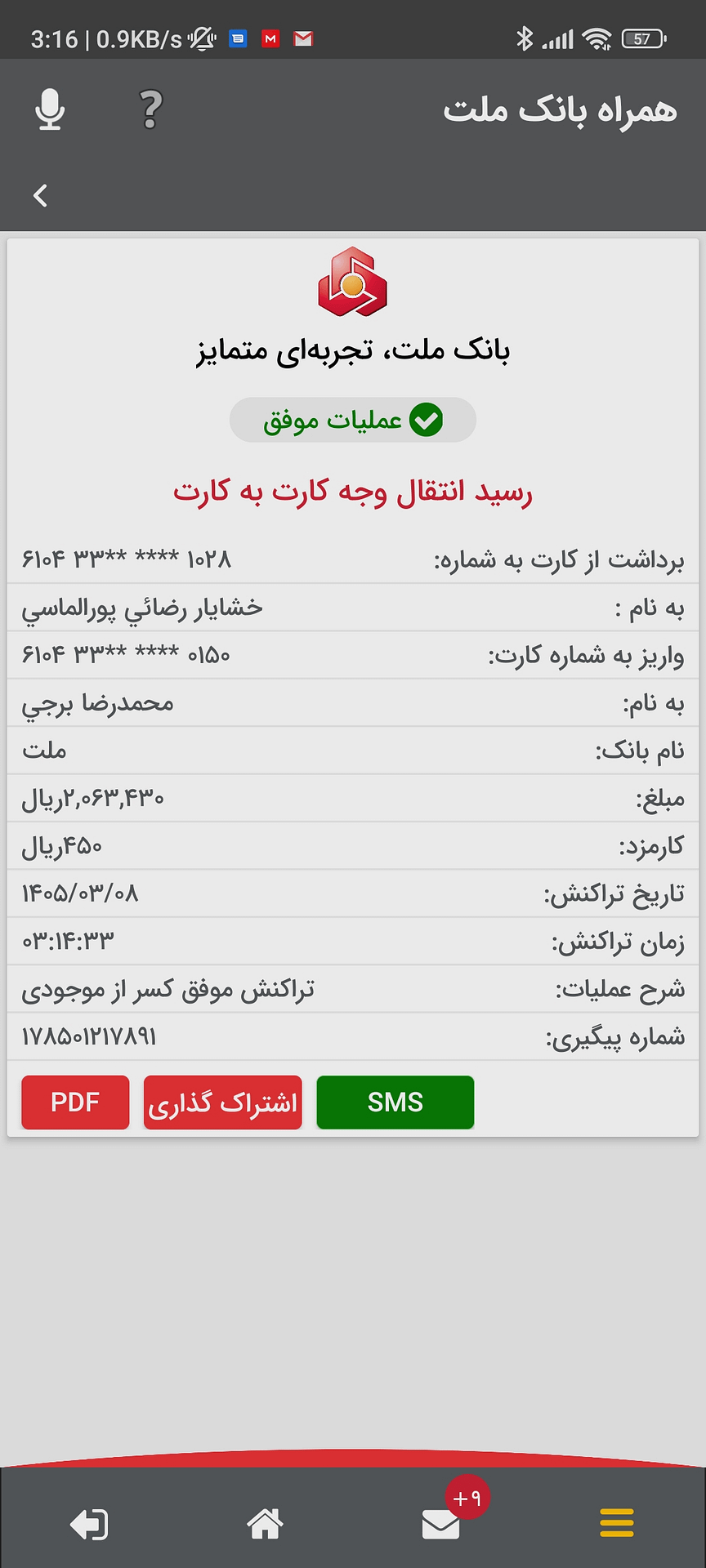Go to the home screen tab
This screenshot has width=706, height=1568.
(265, 1523)
